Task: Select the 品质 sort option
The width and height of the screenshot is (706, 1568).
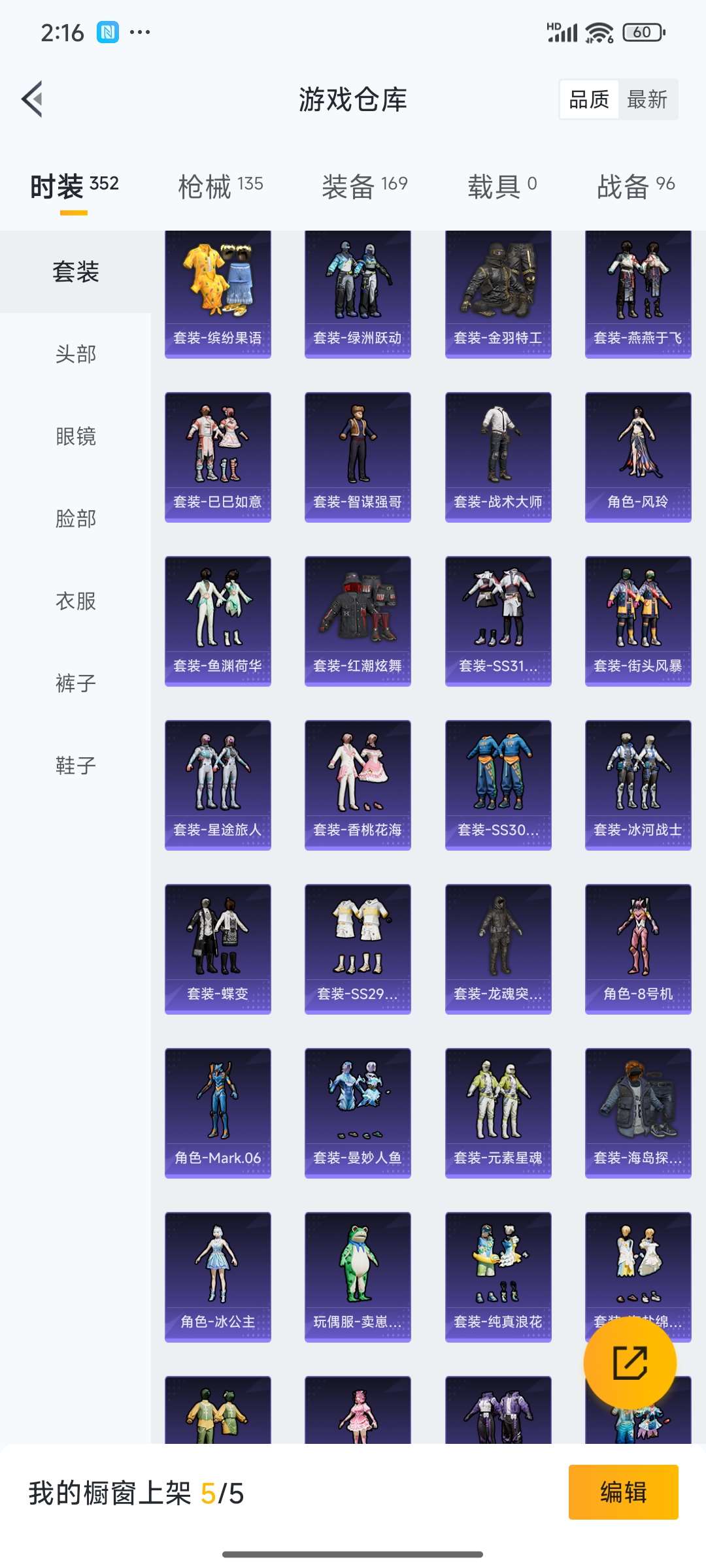Action: [x=589, y=99]
